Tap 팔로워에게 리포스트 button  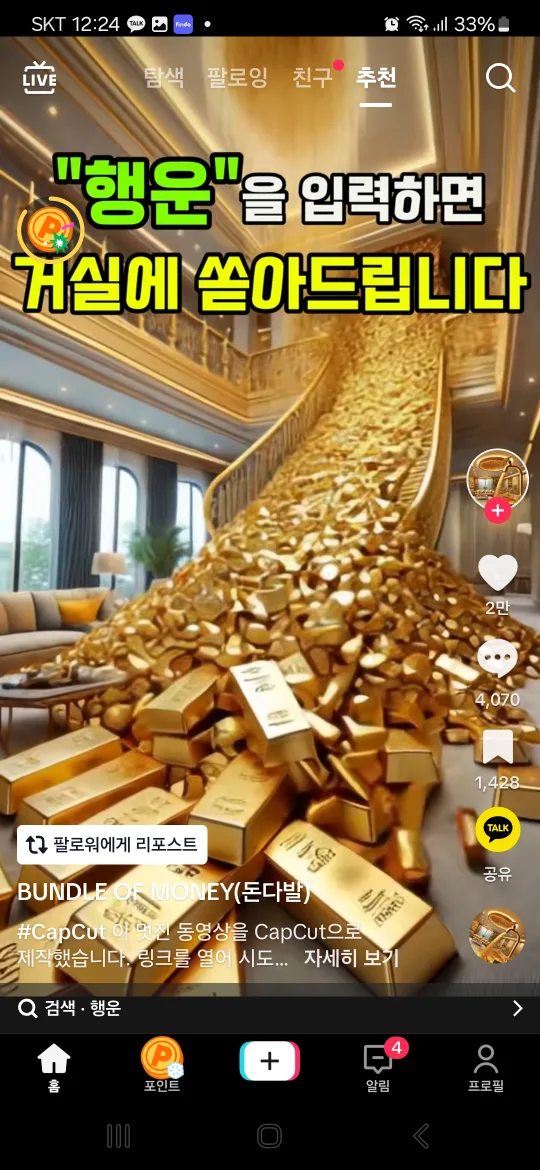(112, 845)
